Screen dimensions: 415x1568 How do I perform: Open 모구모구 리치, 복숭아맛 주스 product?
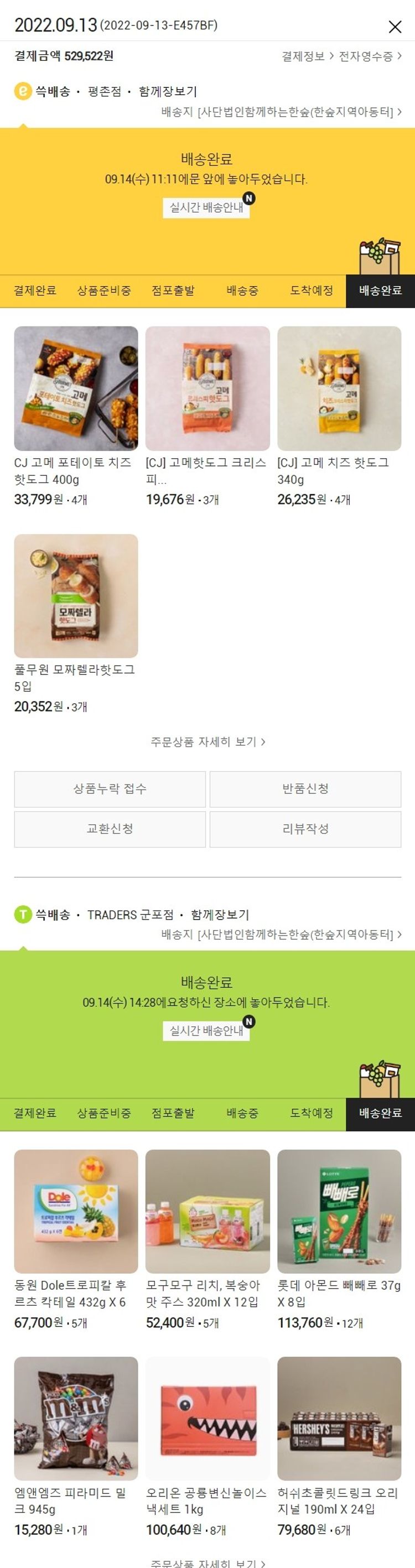coord(207,1211)
